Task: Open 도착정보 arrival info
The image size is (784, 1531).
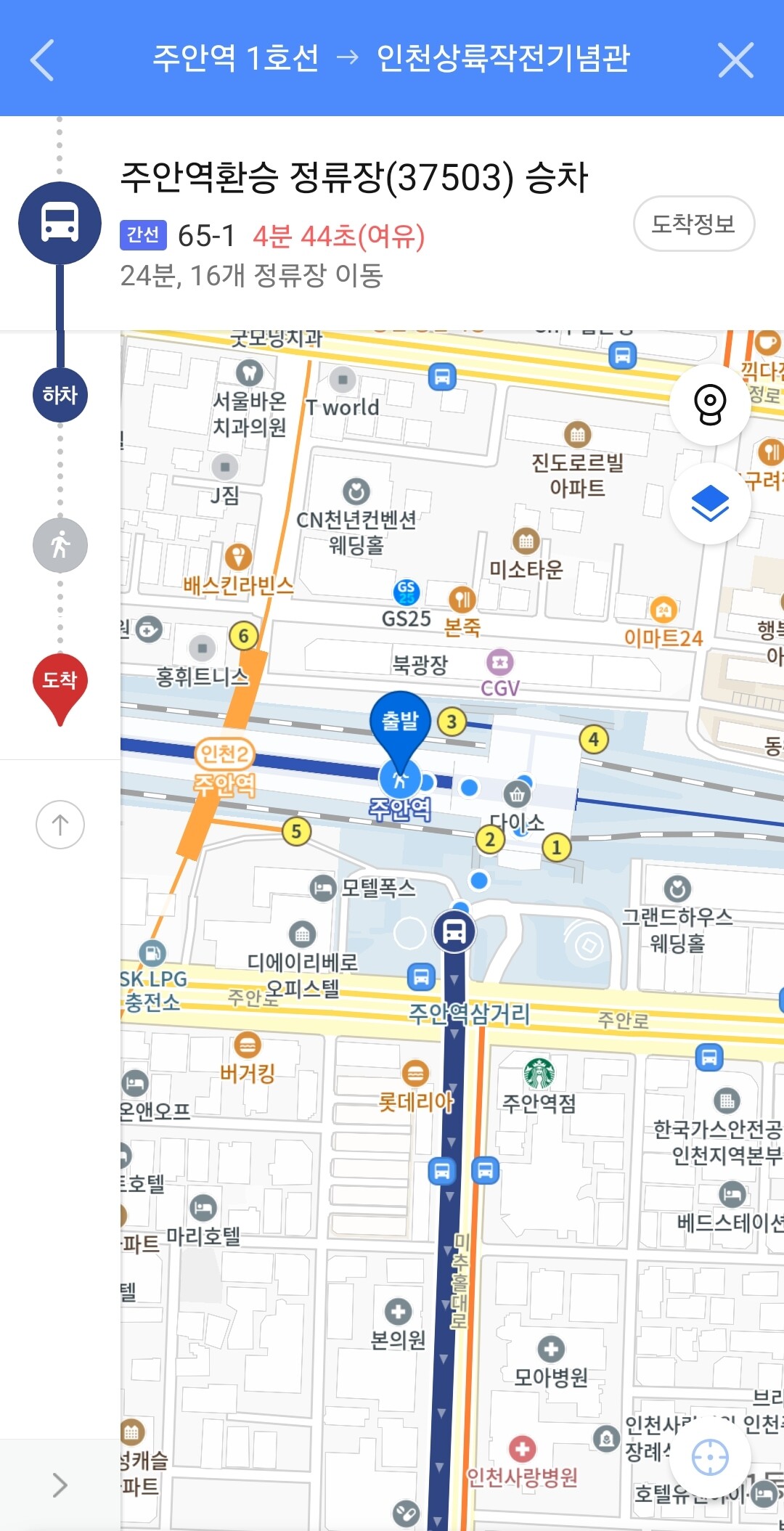Action: 693,224
